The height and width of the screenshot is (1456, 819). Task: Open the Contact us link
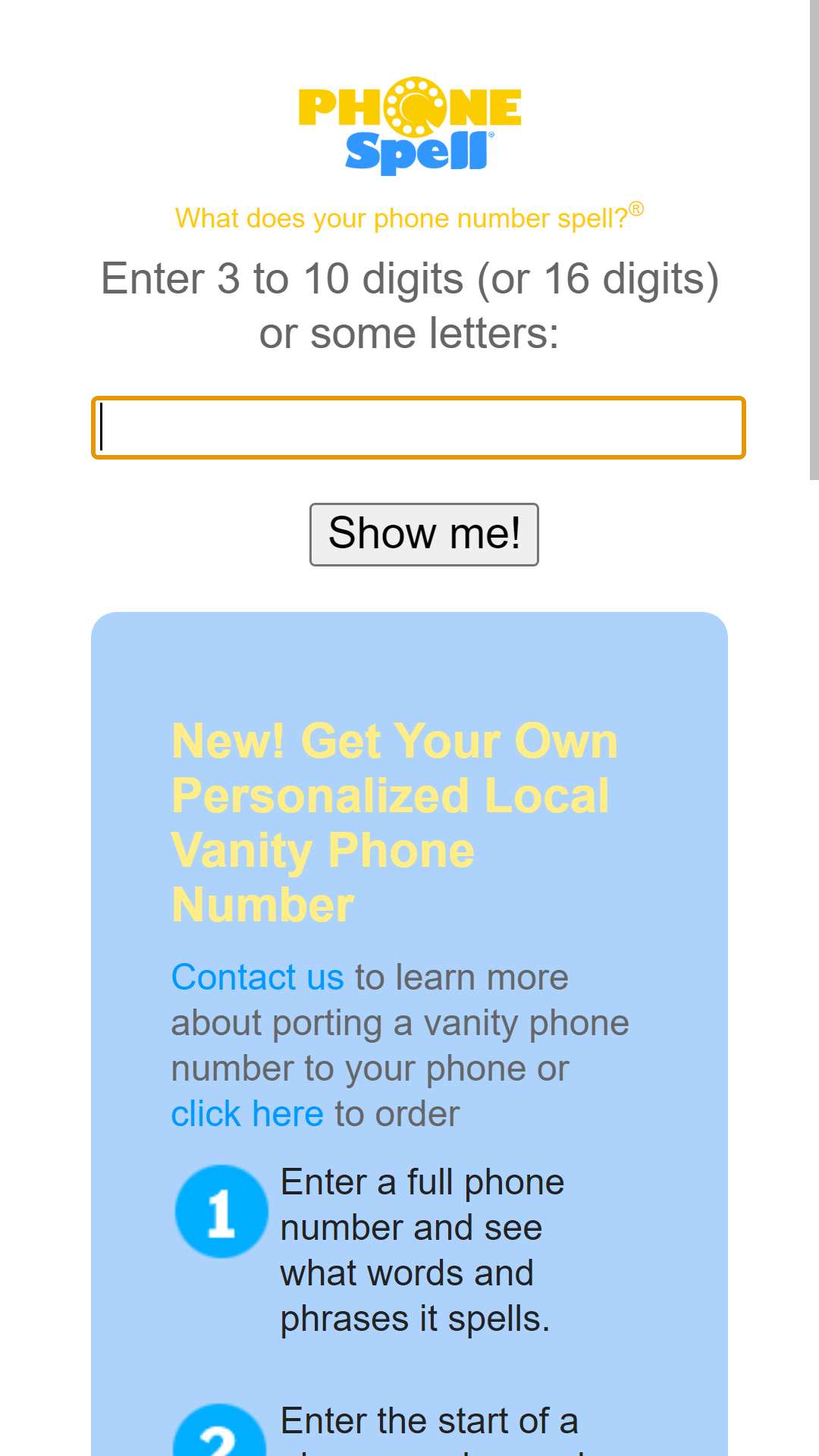tap(257, 977)
